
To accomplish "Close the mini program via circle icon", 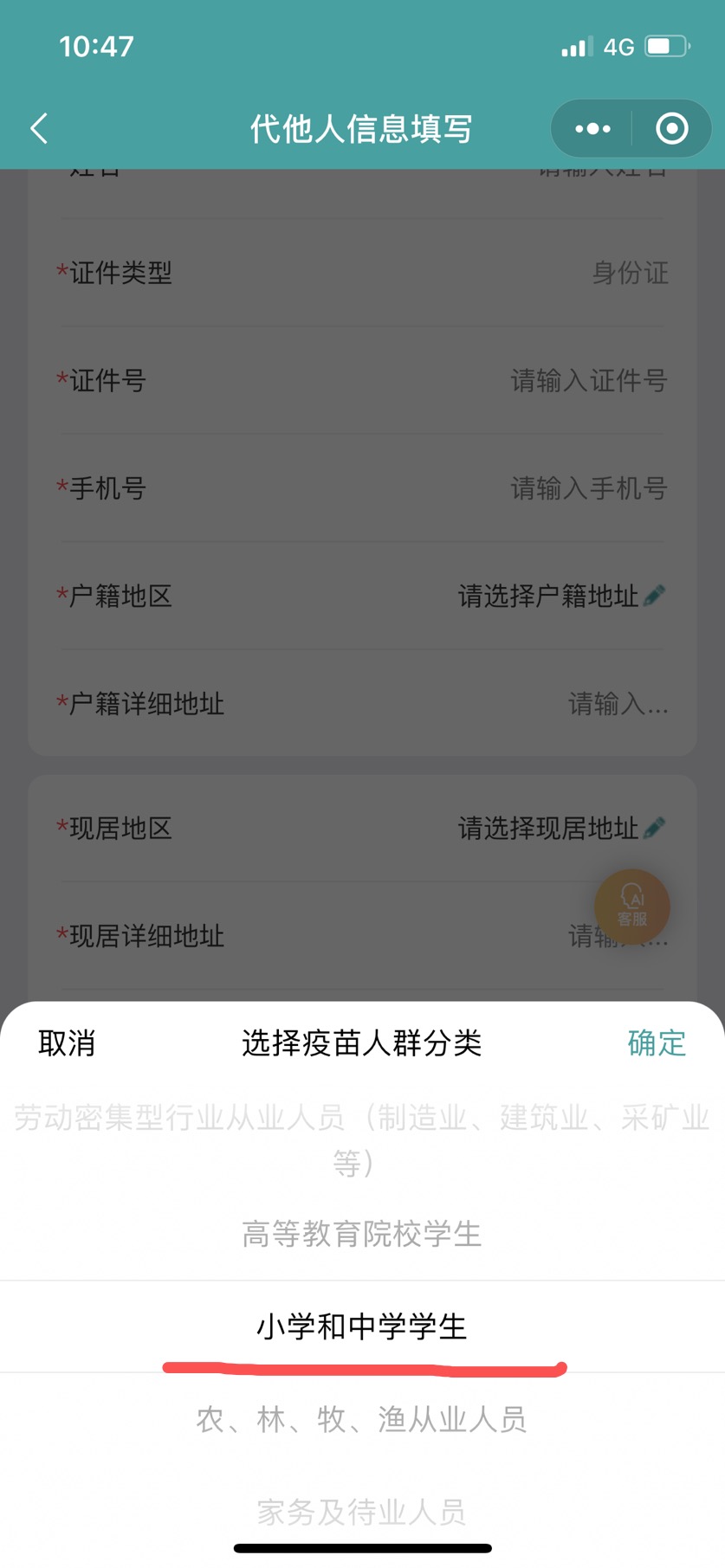I will pos(672,129).
